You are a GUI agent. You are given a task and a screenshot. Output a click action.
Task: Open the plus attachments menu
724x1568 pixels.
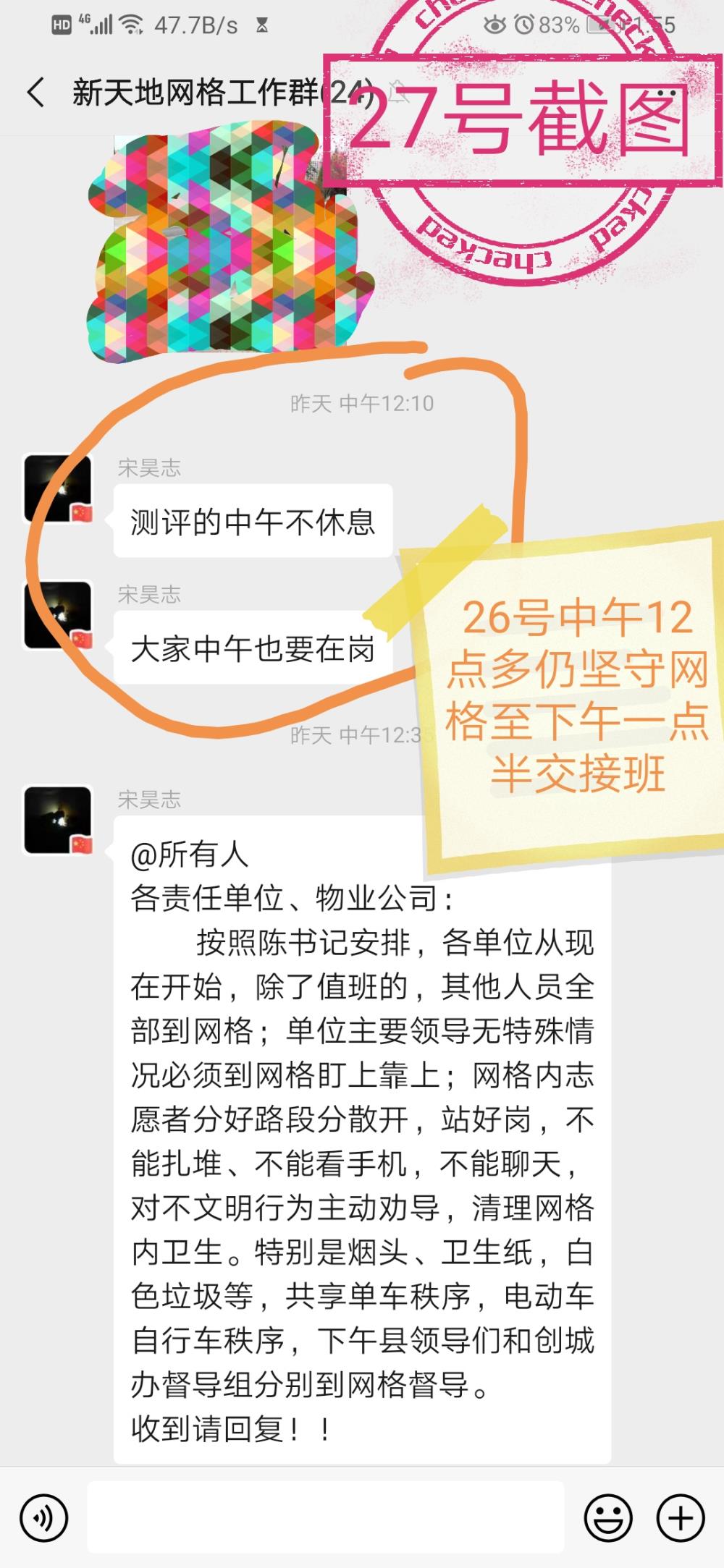[x=681, y=1517]
